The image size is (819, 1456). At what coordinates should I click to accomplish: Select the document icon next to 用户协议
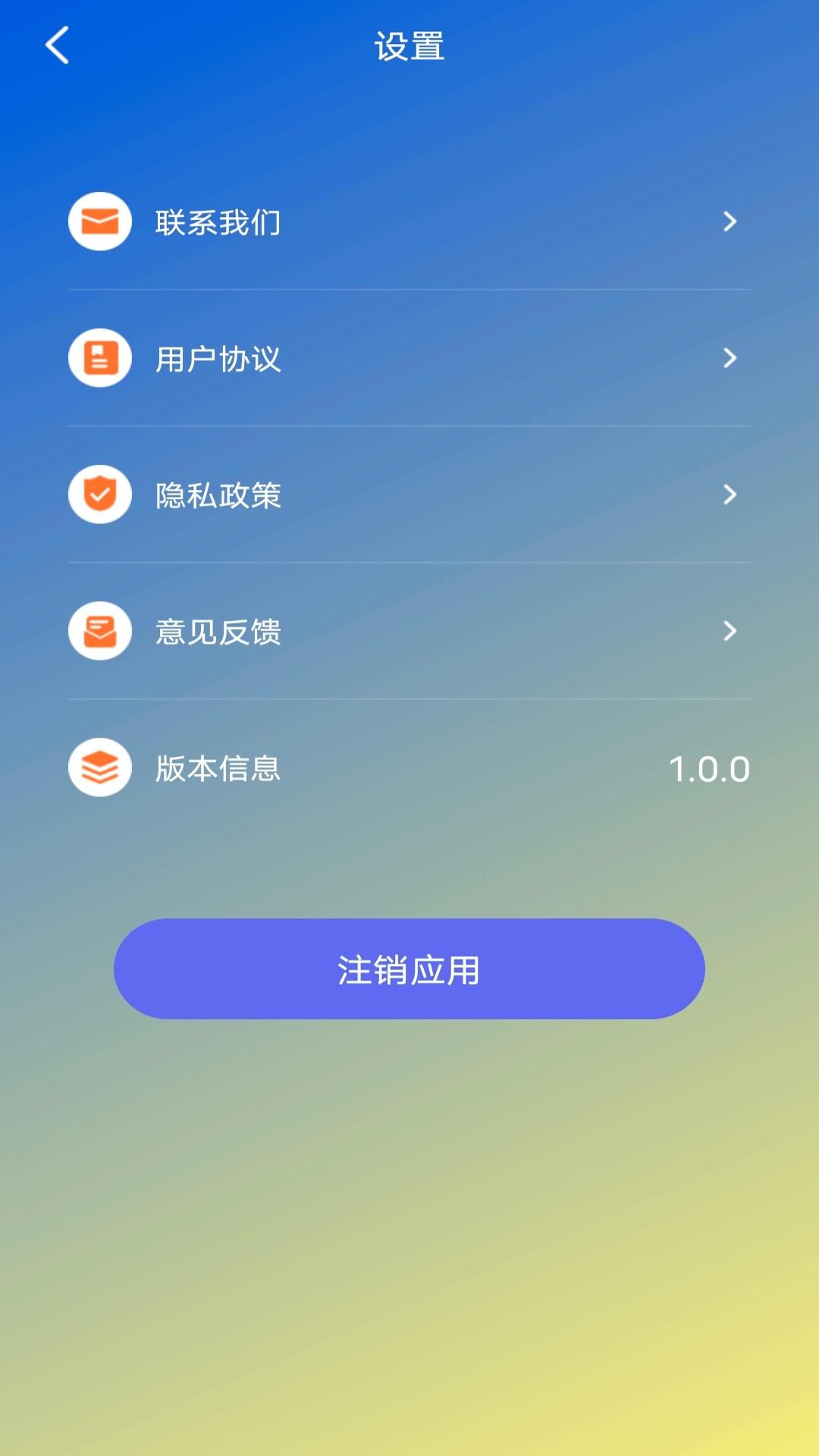click(100, 359)
